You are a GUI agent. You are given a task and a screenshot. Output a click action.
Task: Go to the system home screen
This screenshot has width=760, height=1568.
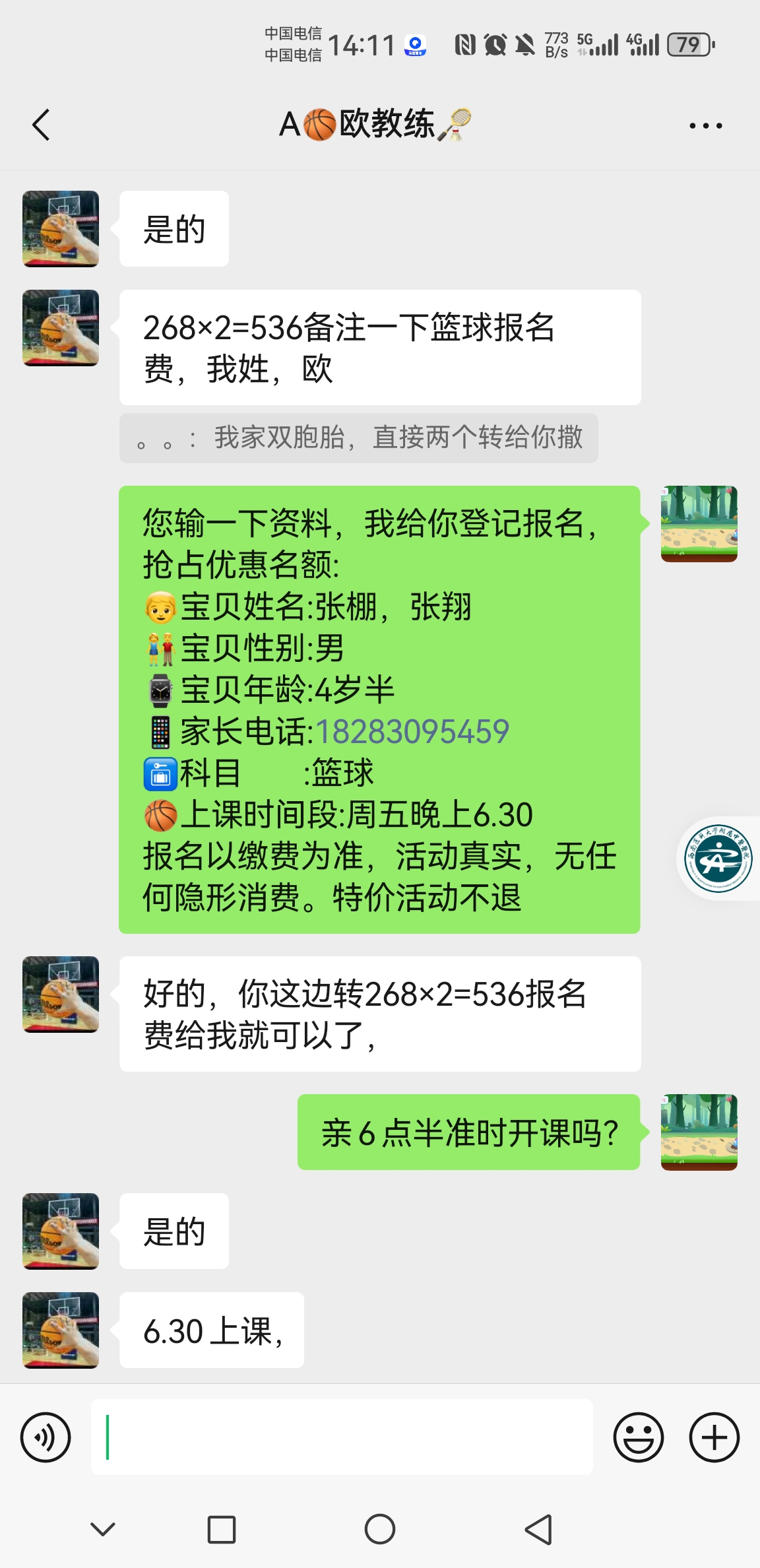(380, 1529)
